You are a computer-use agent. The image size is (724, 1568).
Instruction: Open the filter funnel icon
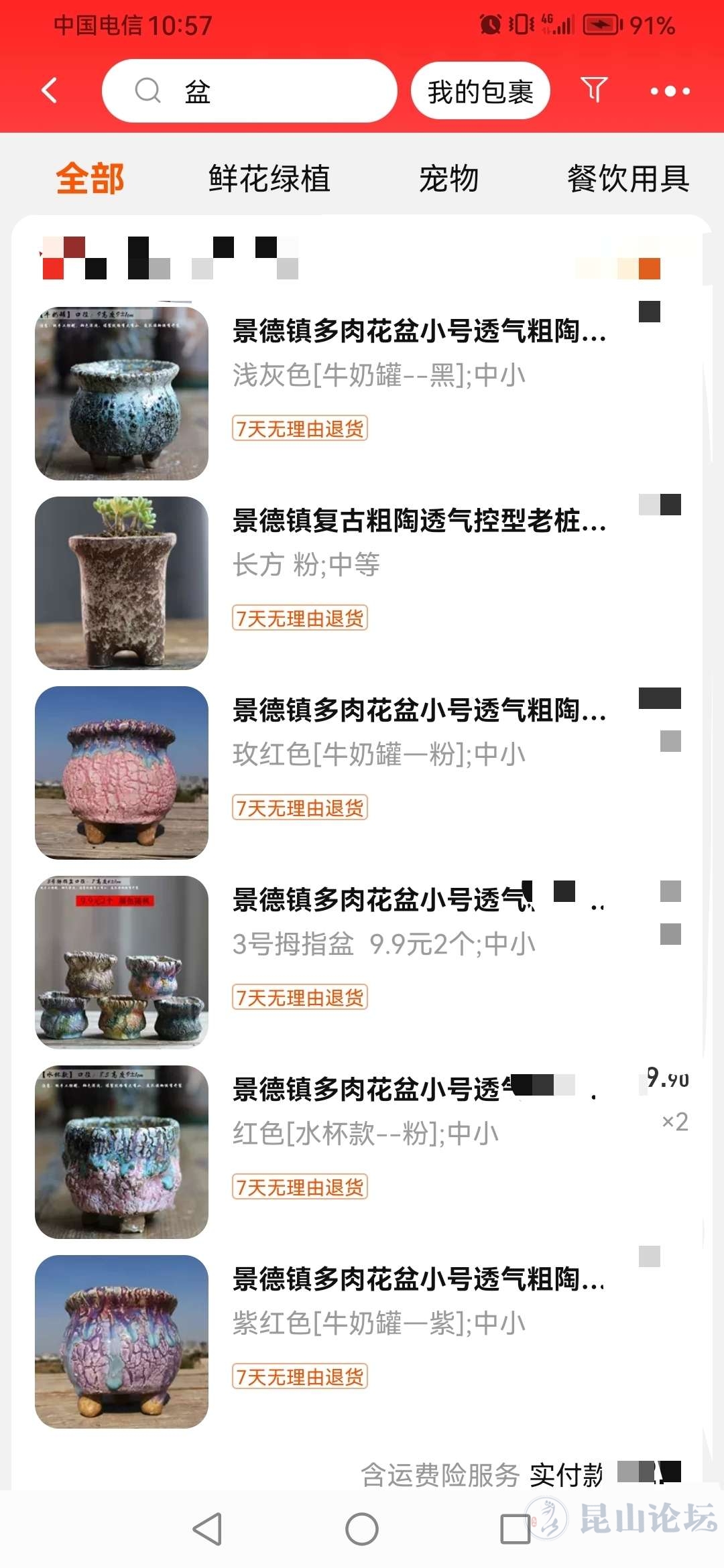pyautogui.click(x=594, y=89)
